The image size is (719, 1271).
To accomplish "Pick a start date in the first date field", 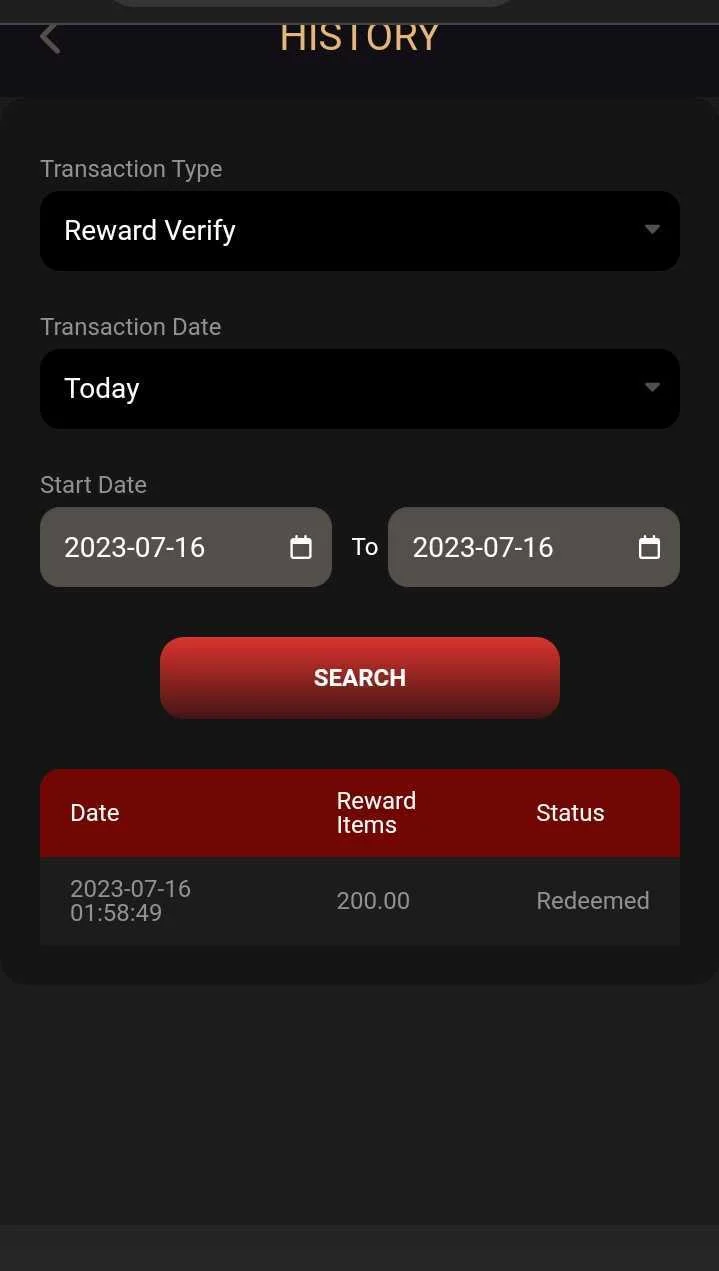I will (186, 547).
